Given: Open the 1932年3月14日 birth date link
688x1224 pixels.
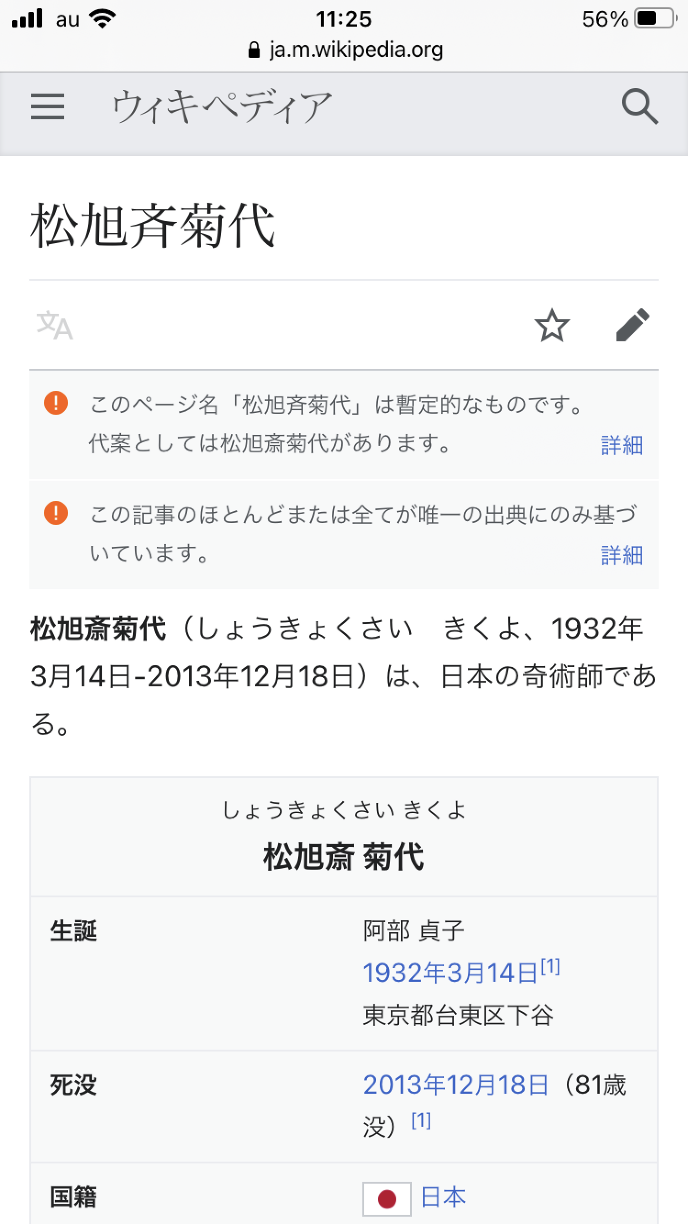Looking at the screenshot, I should click(450, 972).
